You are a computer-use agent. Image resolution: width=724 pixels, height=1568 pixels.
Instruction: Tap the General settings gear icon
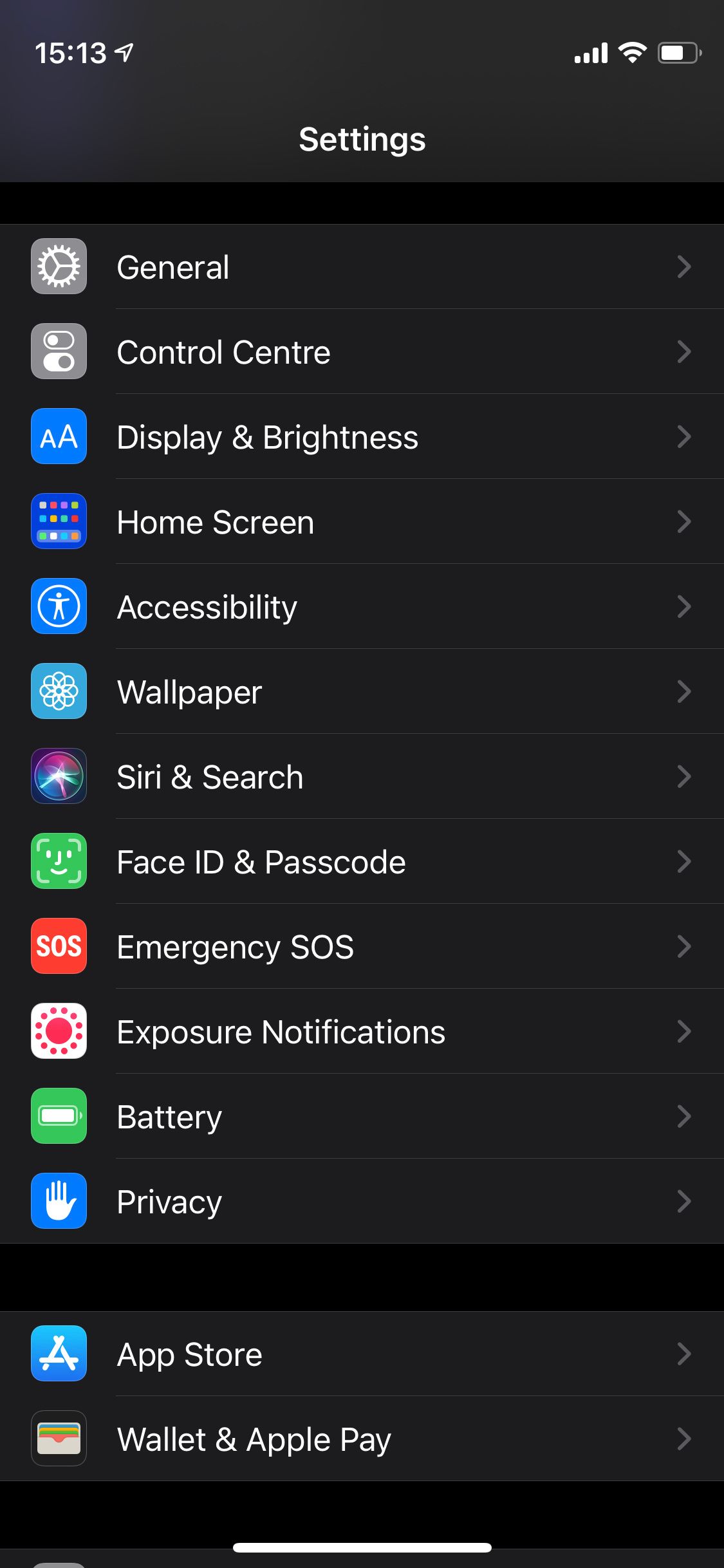[59, 266]
